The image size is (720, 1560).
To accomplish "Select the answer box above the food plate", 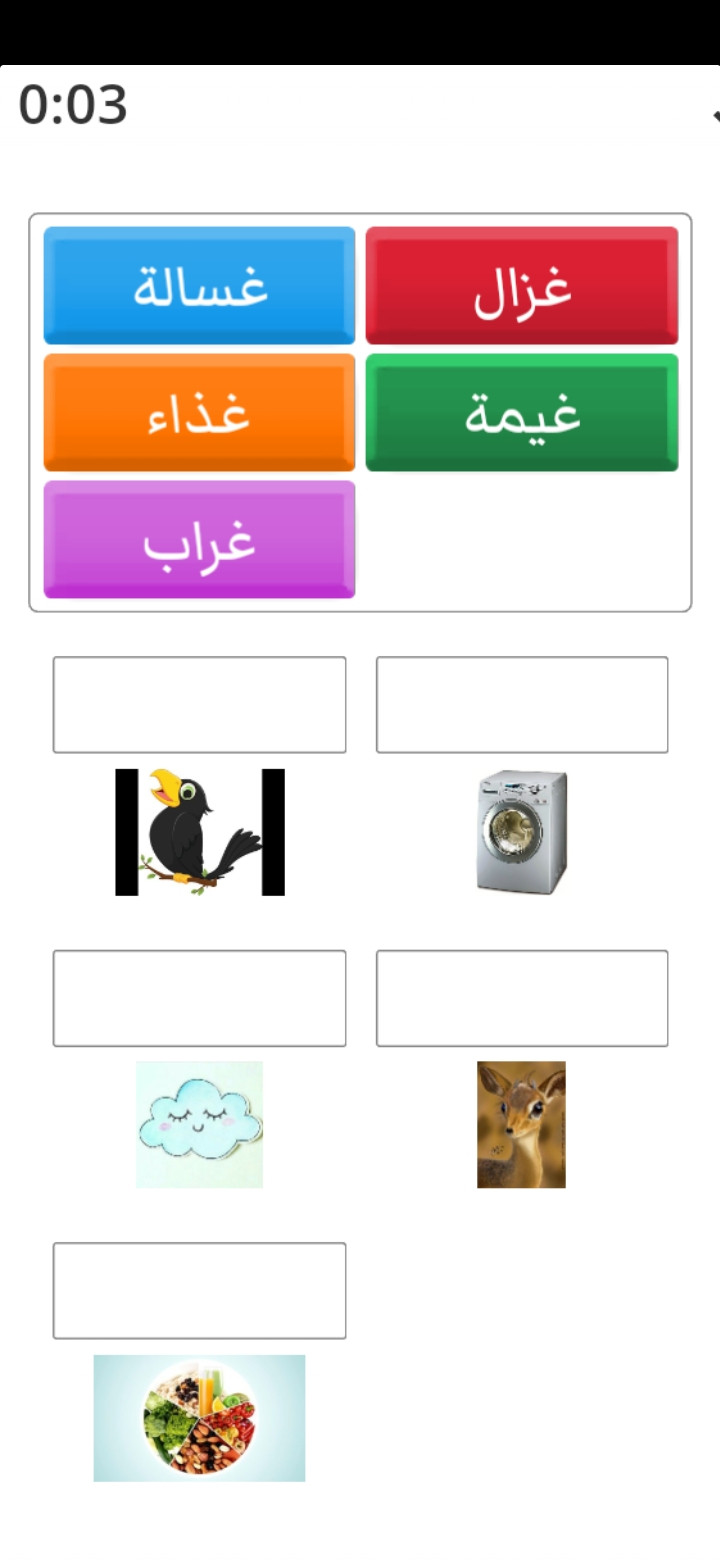I will click(x=199, y=1291).
